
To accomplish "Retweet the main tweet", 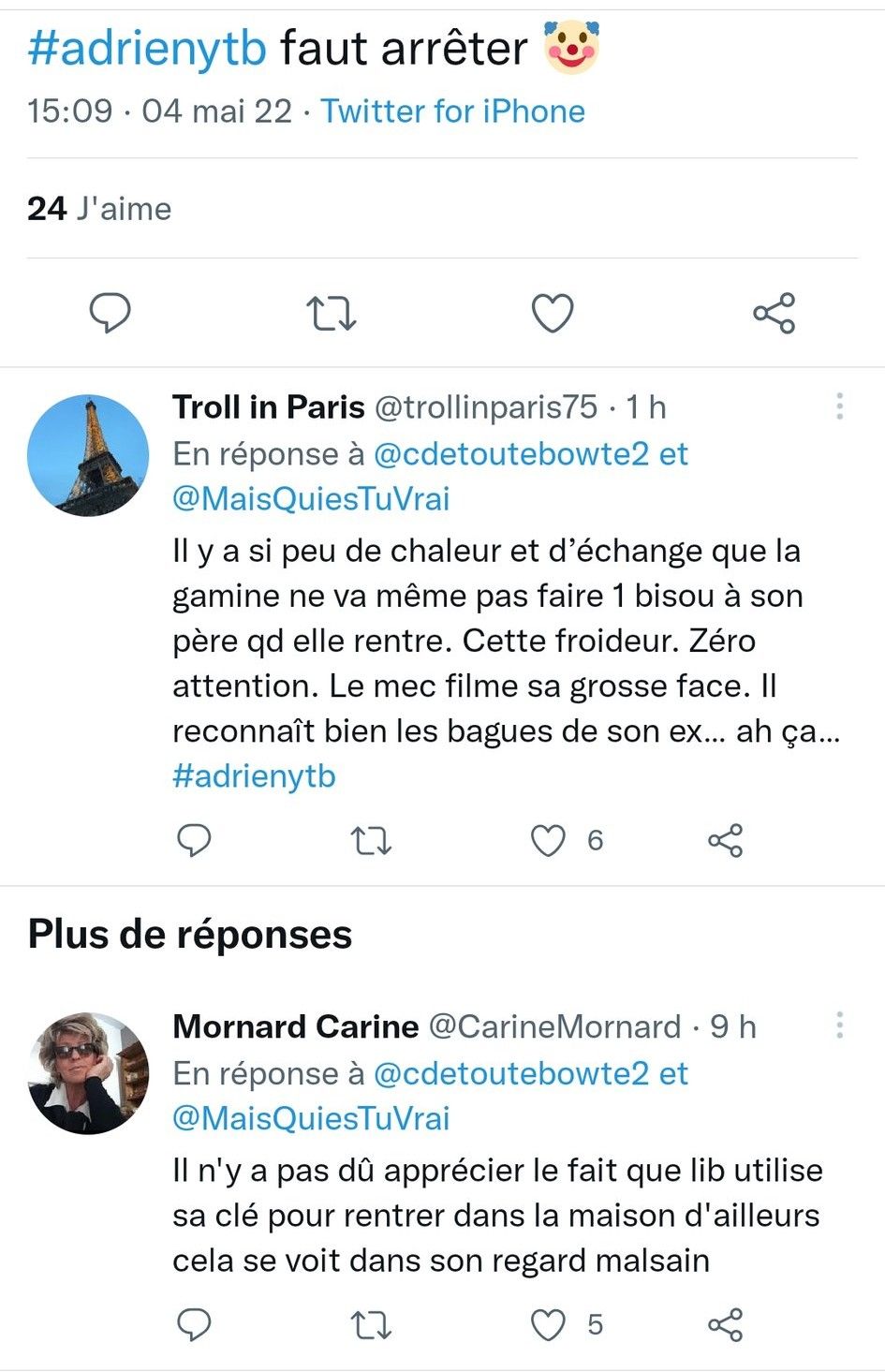I will [332, 314].
